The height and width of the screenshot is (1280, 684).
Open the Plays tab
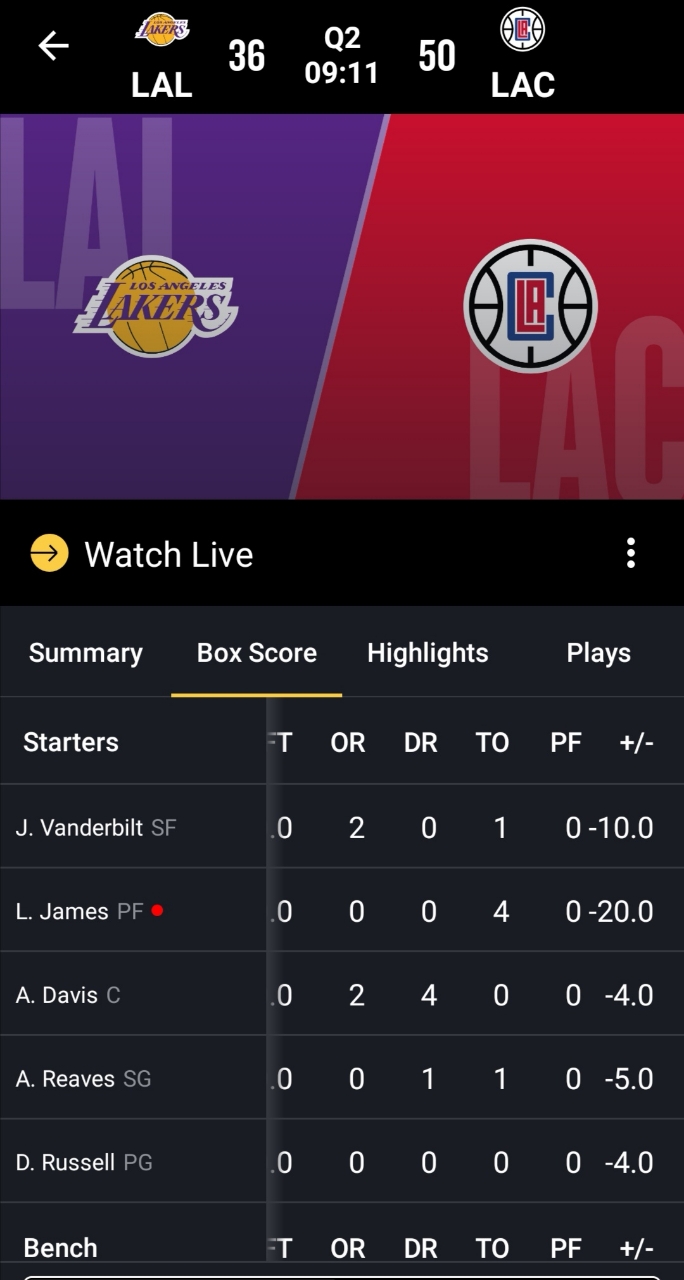[x=599, y=653]
